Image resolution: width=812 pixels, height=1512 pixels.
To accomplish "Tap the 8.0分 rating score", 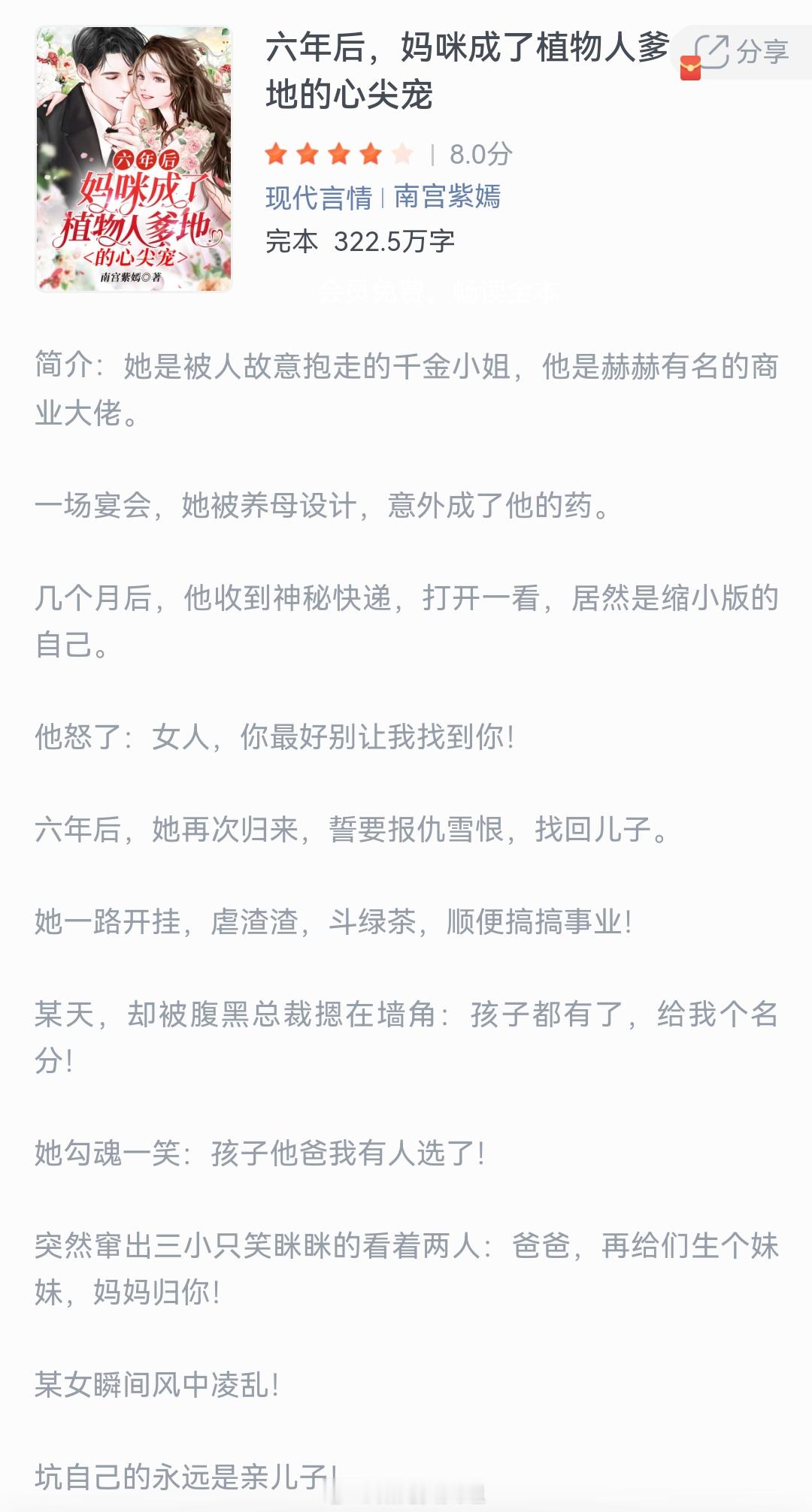I will 481,153.
